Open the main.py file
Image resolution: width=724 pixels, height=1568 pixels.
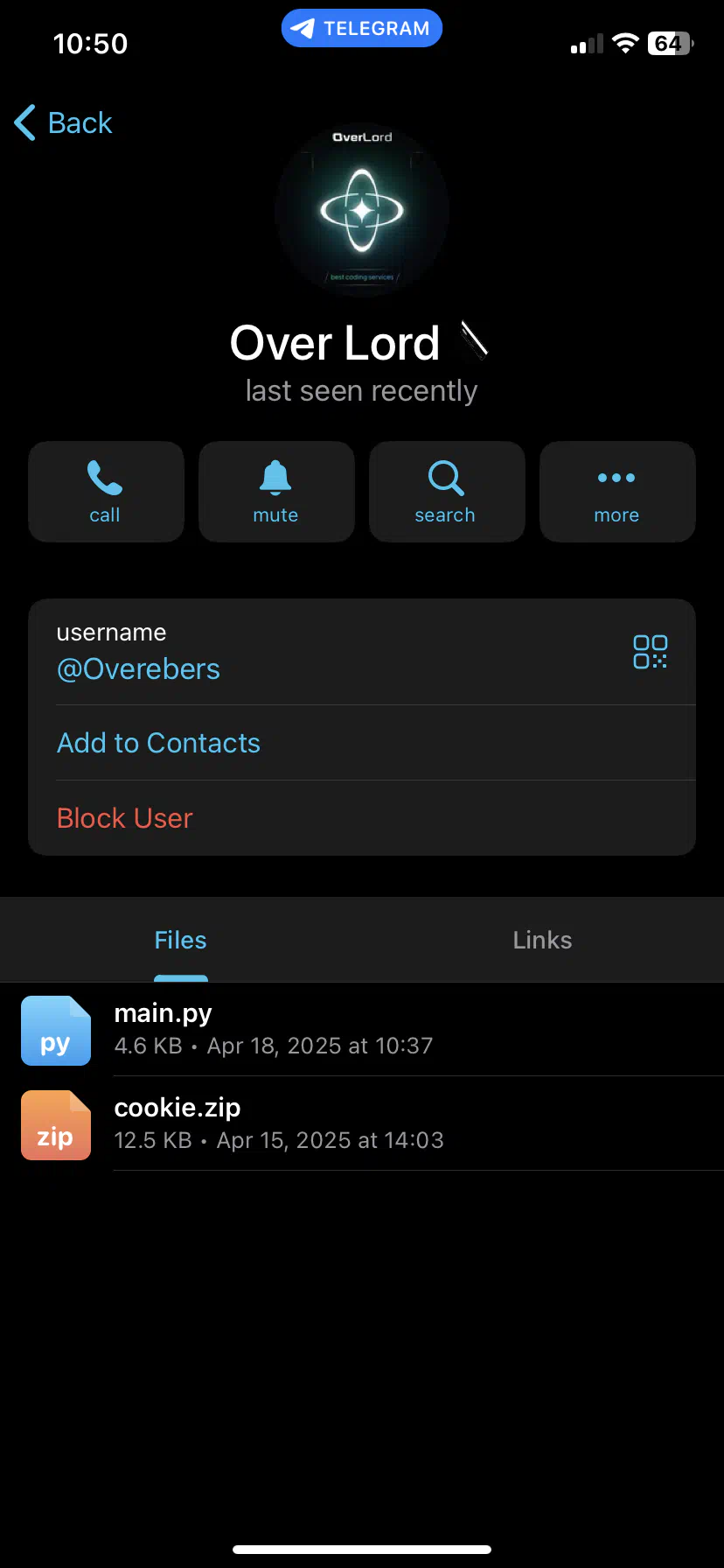tap(362, 1030)
